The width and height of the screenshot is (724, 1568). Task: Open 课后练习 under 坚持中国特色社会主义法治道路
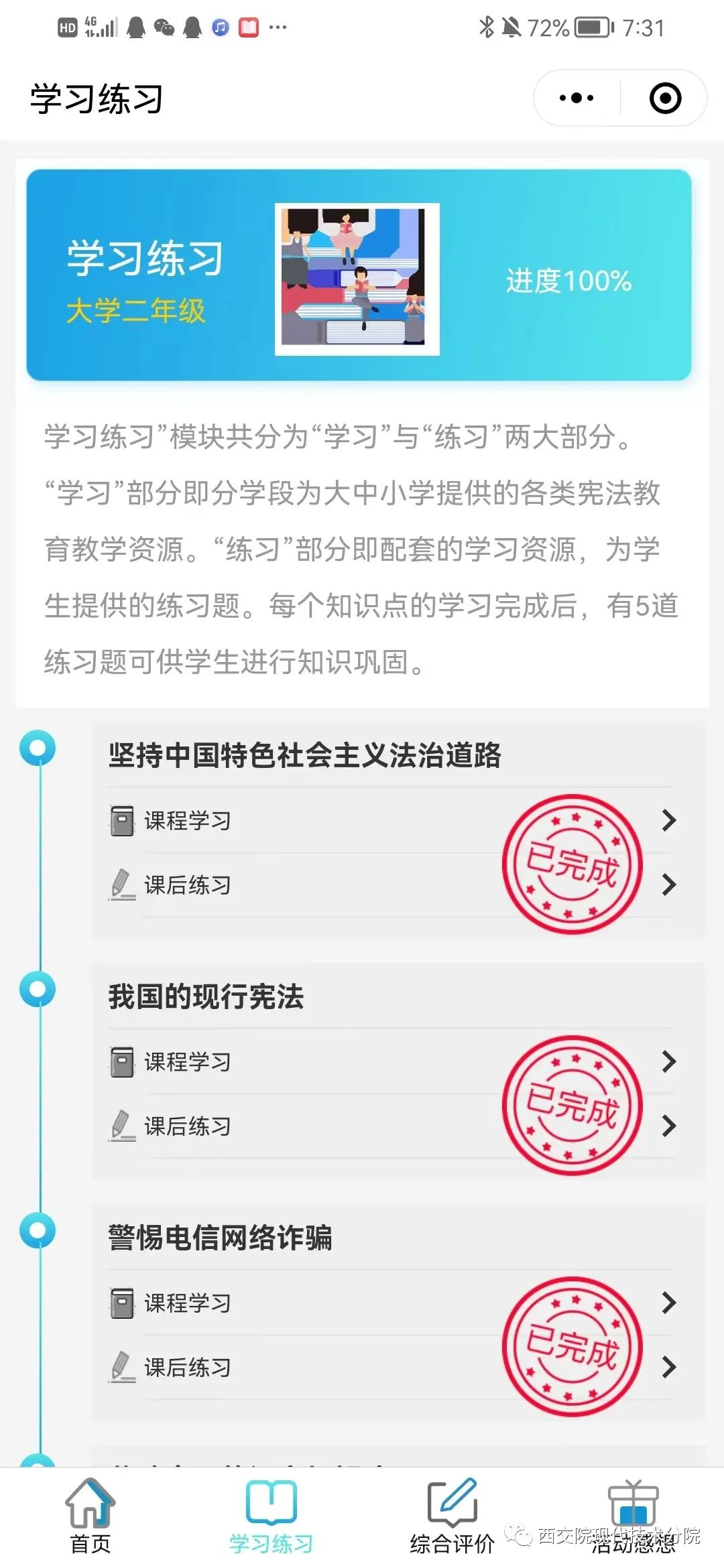tap(188, 885)
